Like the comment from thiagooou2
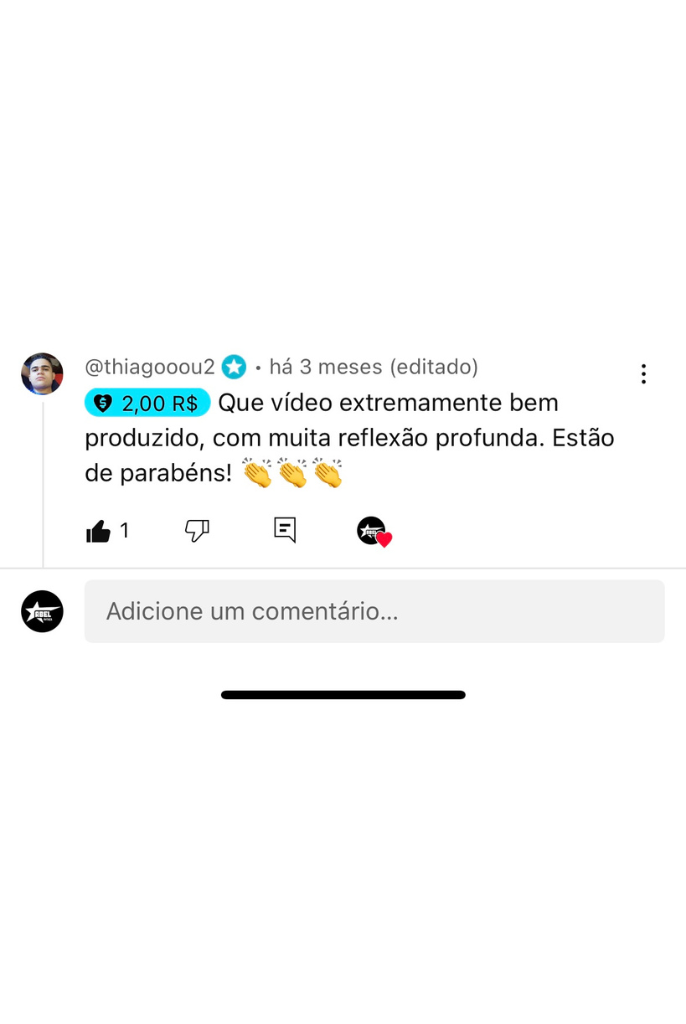Image resolution: width=686 pixels, height=1024 pixels. point(98,531)
